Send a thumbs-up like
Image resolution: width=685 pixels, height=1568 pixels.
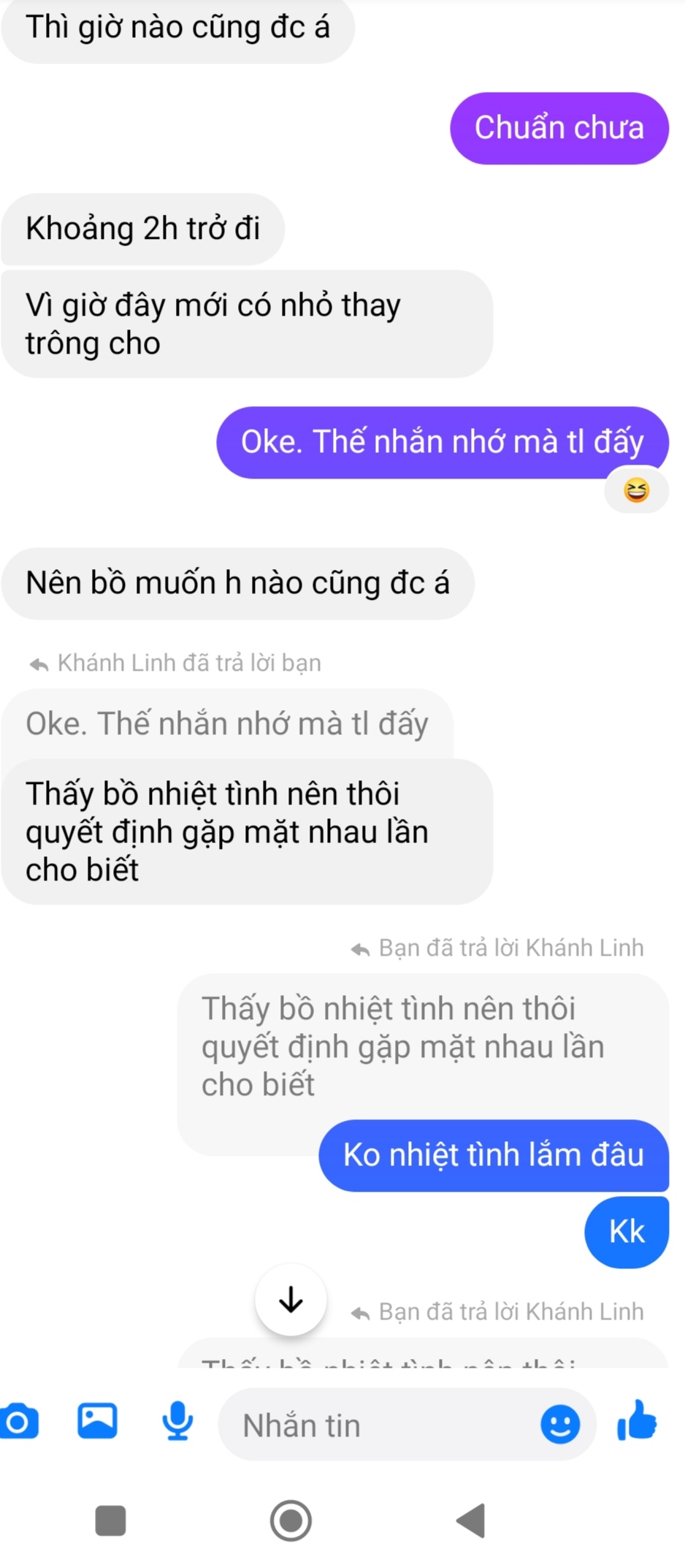(638, 1421)
